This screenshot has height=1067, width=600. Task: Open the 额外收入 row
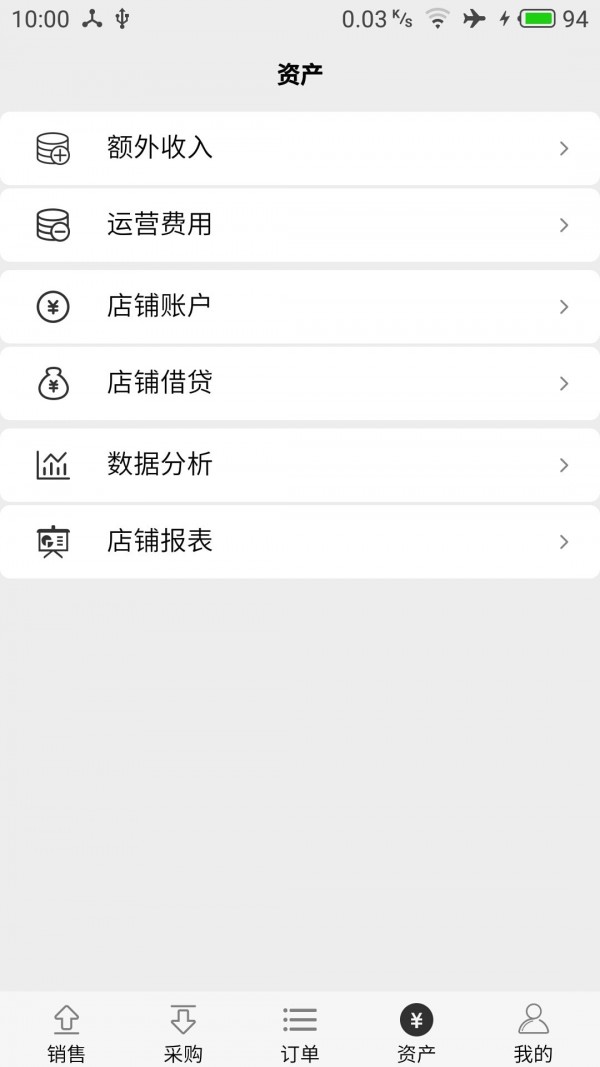coord(300,148)
